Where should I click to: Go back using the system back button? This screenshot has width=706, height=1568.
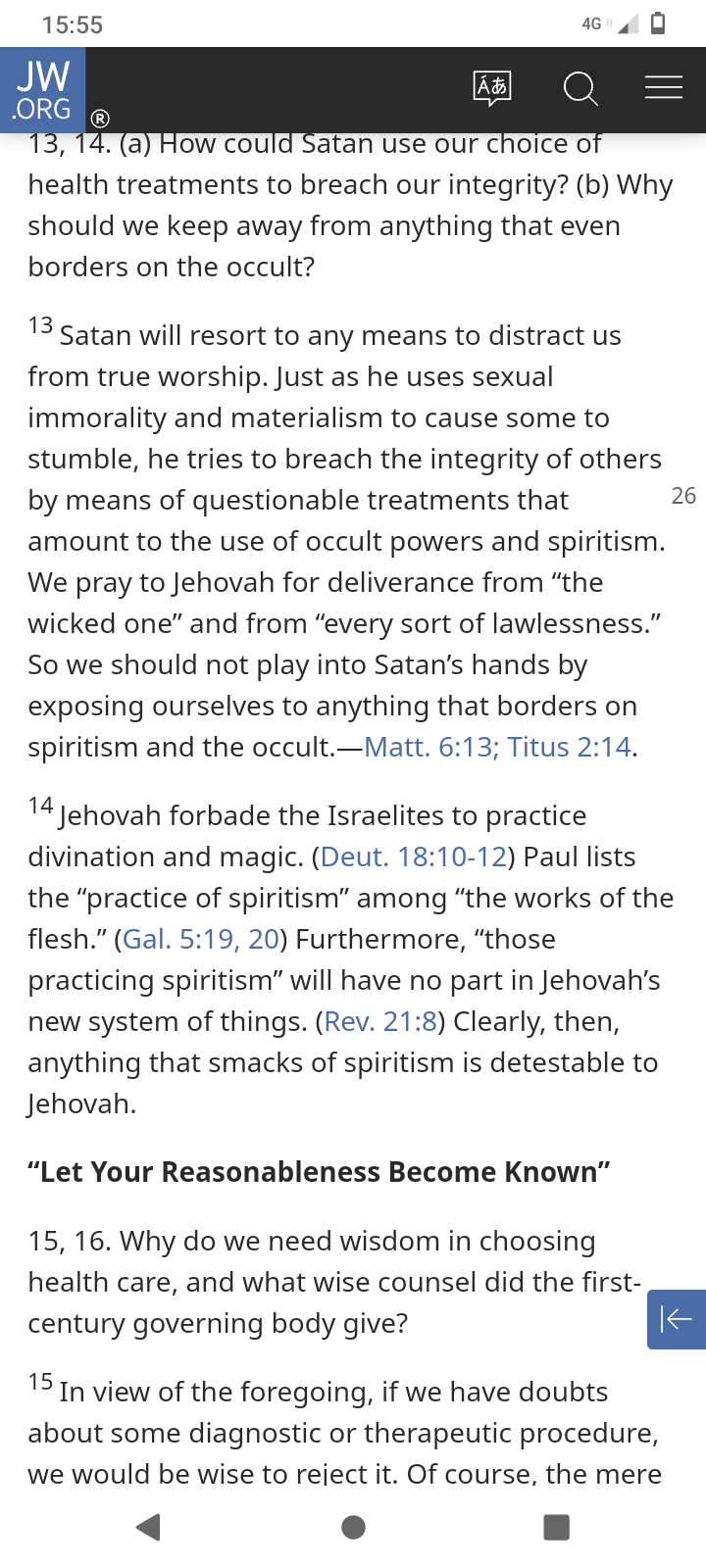(x=148, y=1527)
